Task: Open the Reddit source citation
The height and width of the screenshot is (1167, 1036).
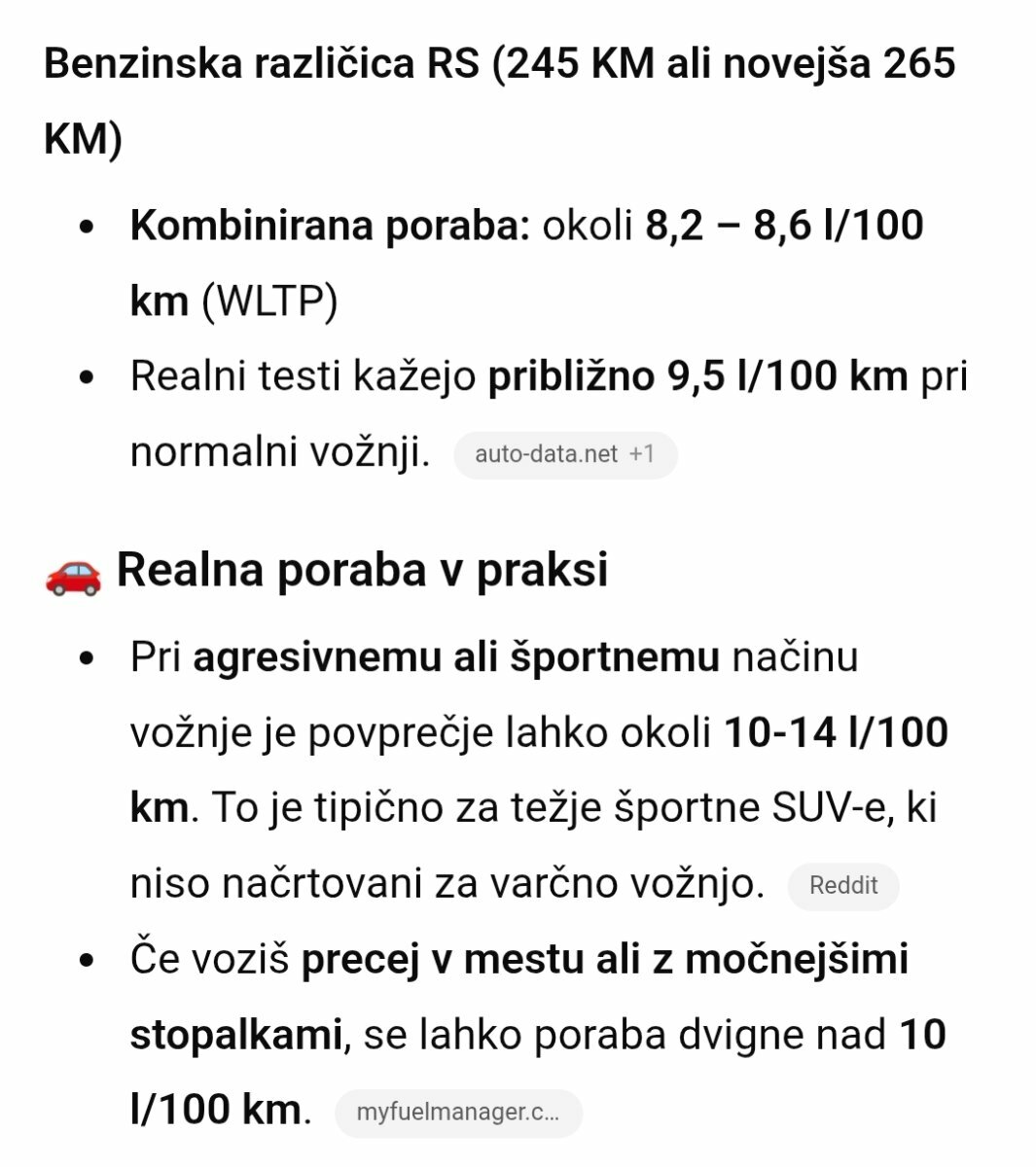Action: pos(842,886)
